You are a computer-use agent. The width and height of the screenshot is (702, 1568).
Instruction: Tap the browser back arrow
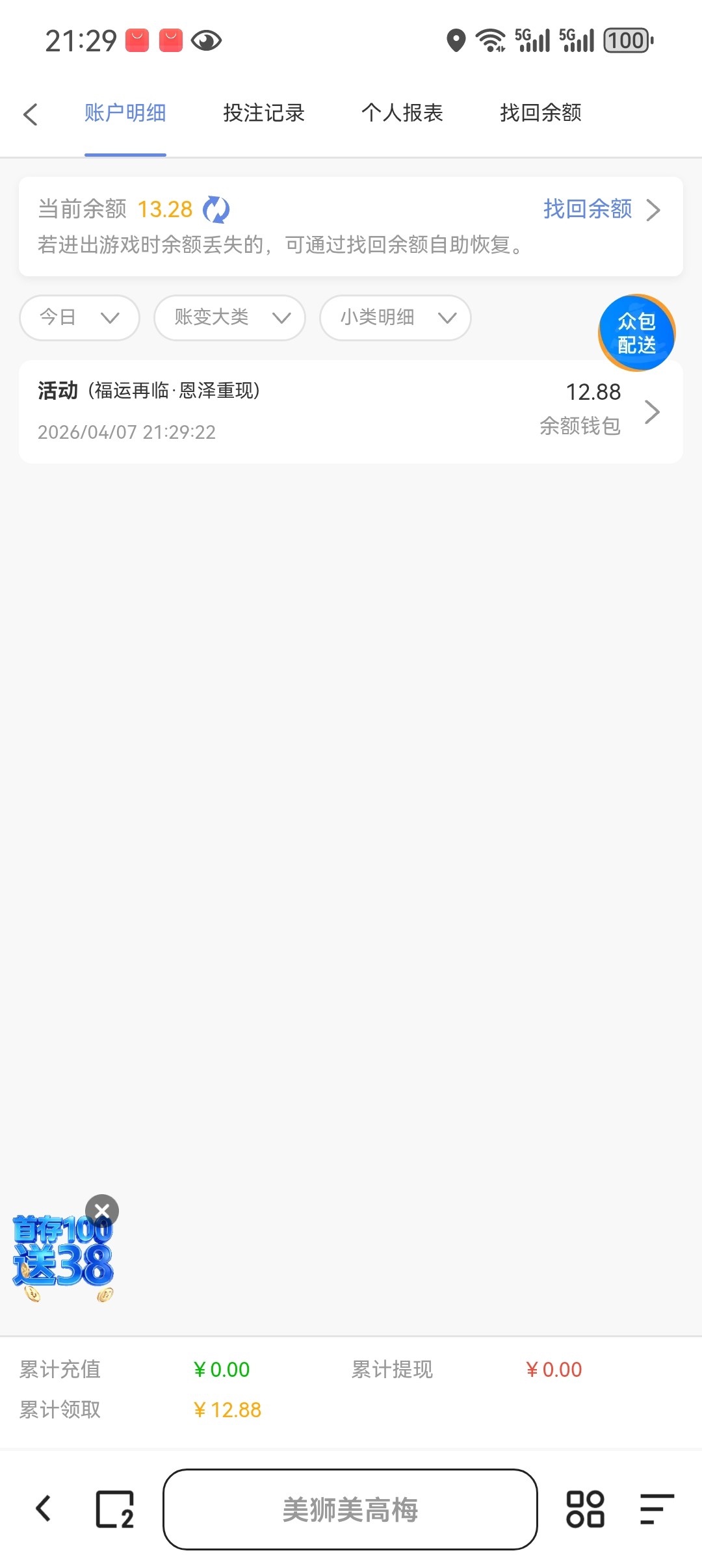click(44, 1509)
